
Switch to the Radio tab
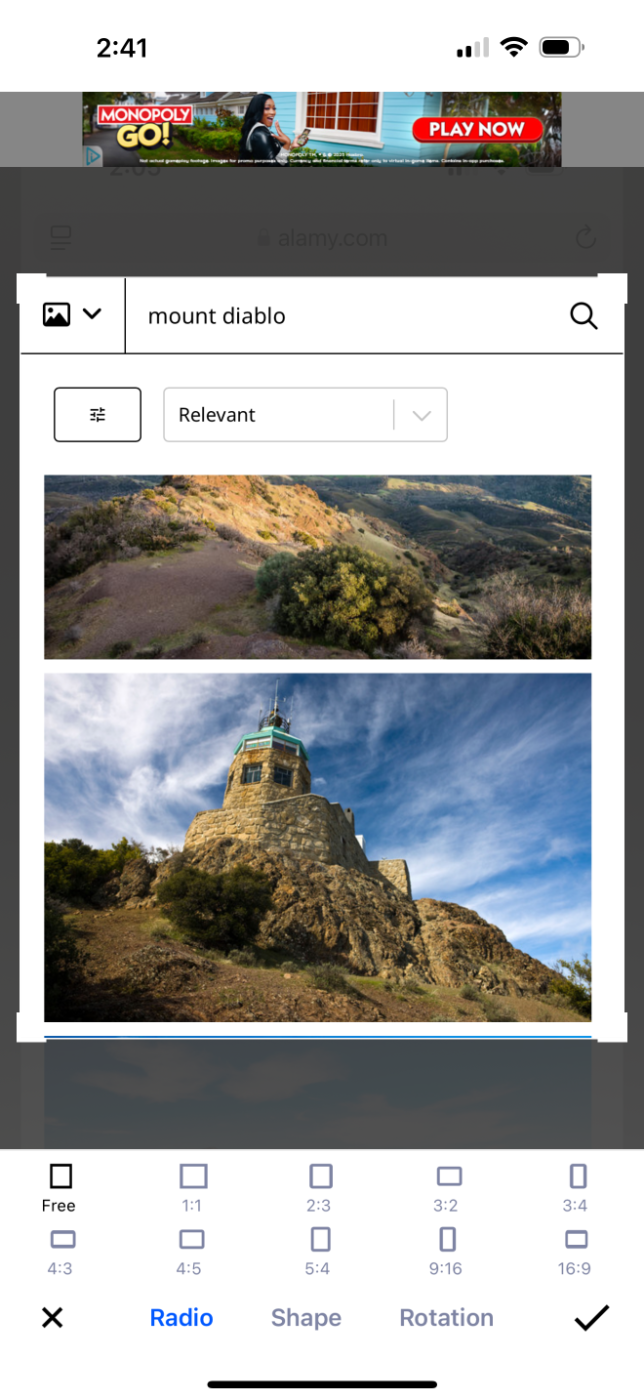point(181,1318)
